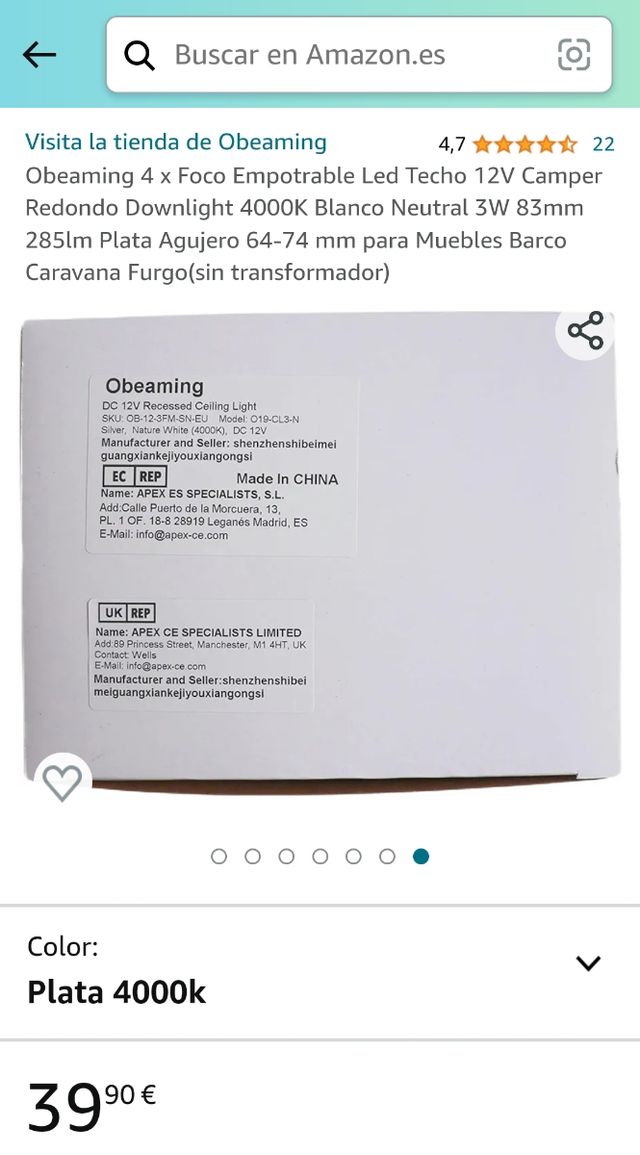This screenshot has width=640, height=1155.
Task: Go back using the arrow icon
Action: [39, 55]
